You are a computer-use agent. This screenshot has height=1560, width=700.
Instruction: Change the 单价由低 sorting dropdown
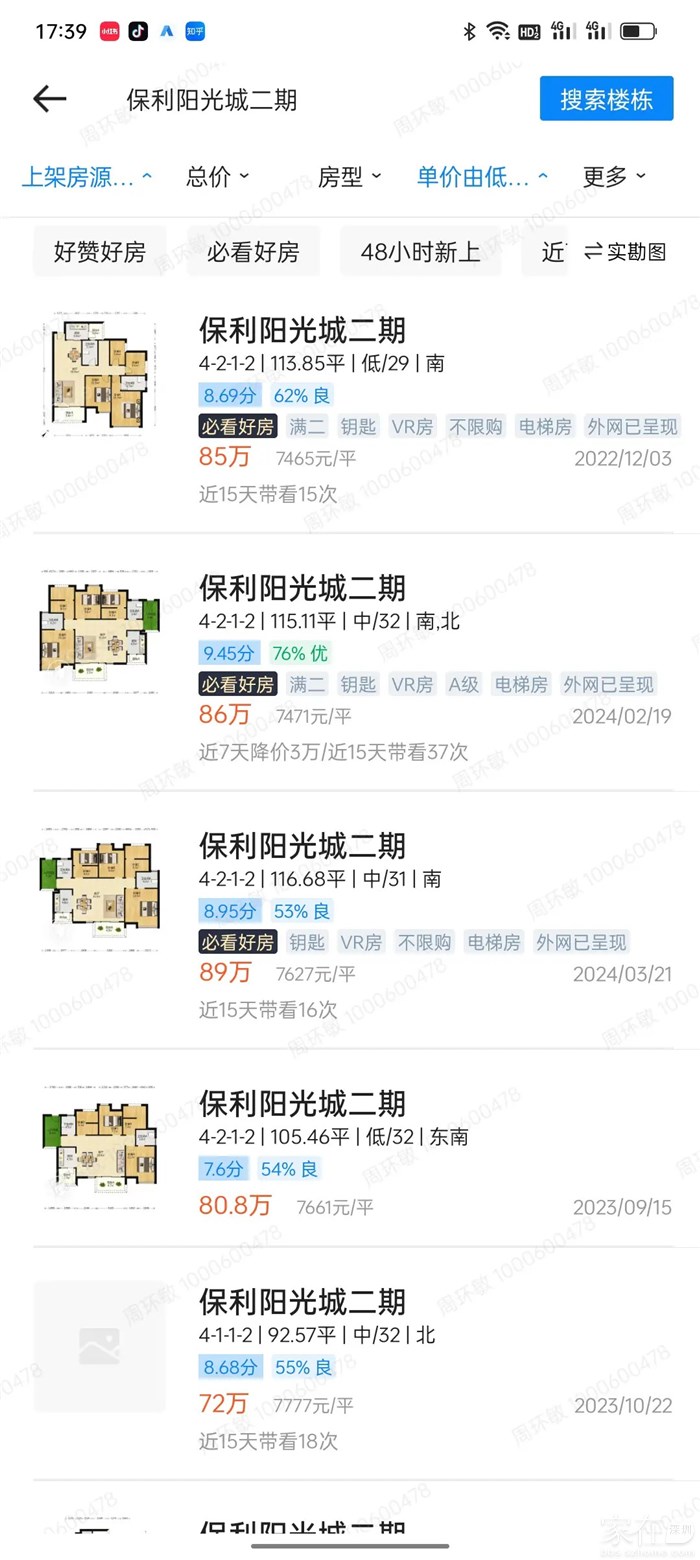click(482, 177)
